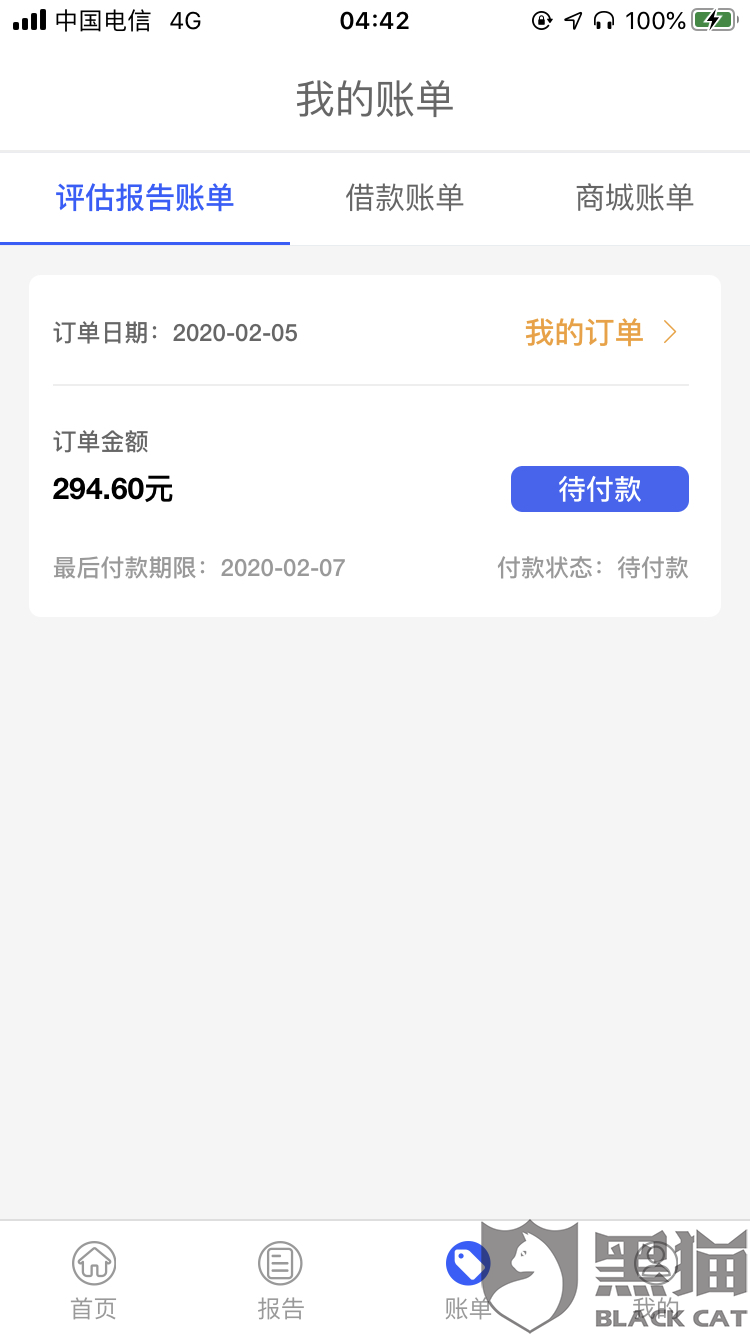The image size is (750, 1334).
Task: Switch to the 借款账单 tab
Action: [405, 198]
